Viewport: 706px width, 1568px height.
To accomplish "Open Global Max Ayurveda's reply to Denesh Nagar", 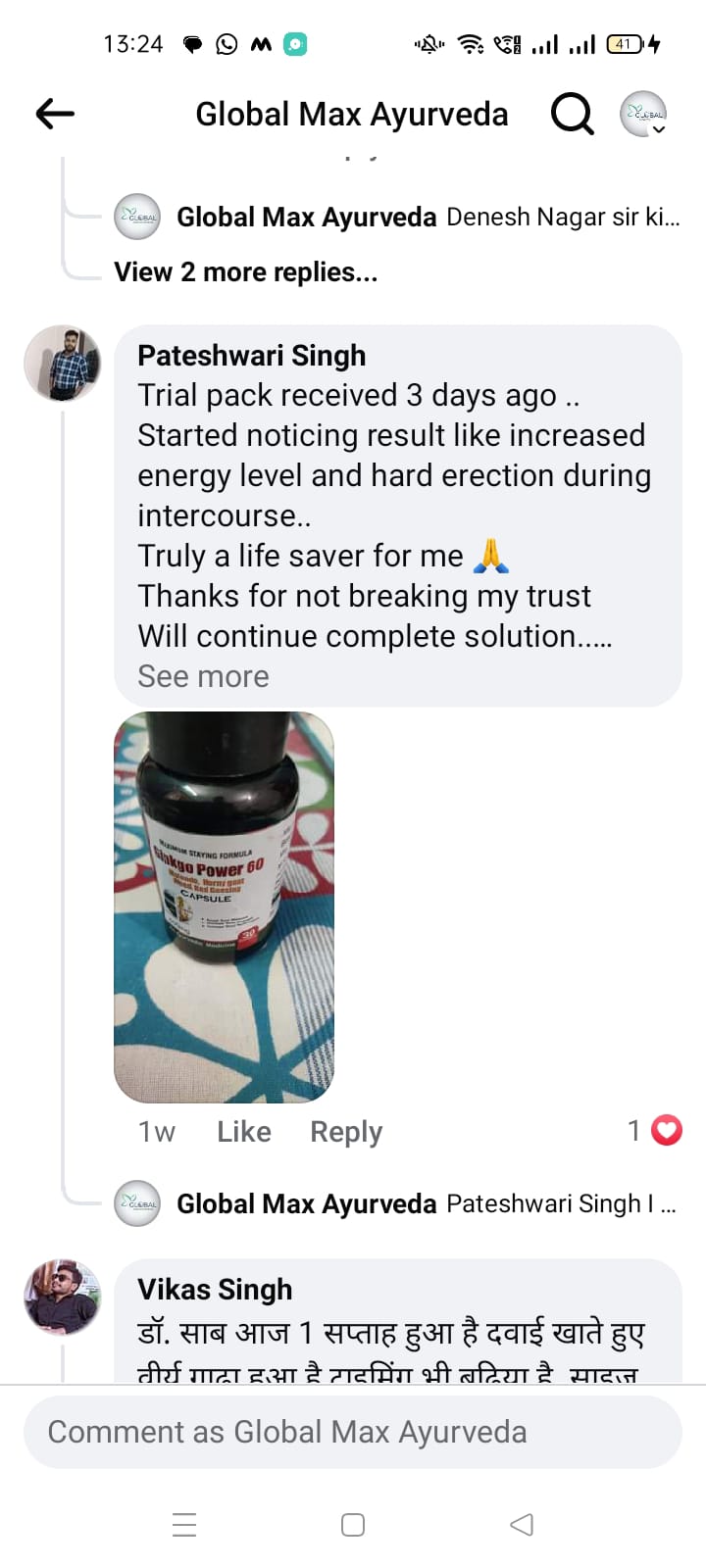I will coord(396,217).
